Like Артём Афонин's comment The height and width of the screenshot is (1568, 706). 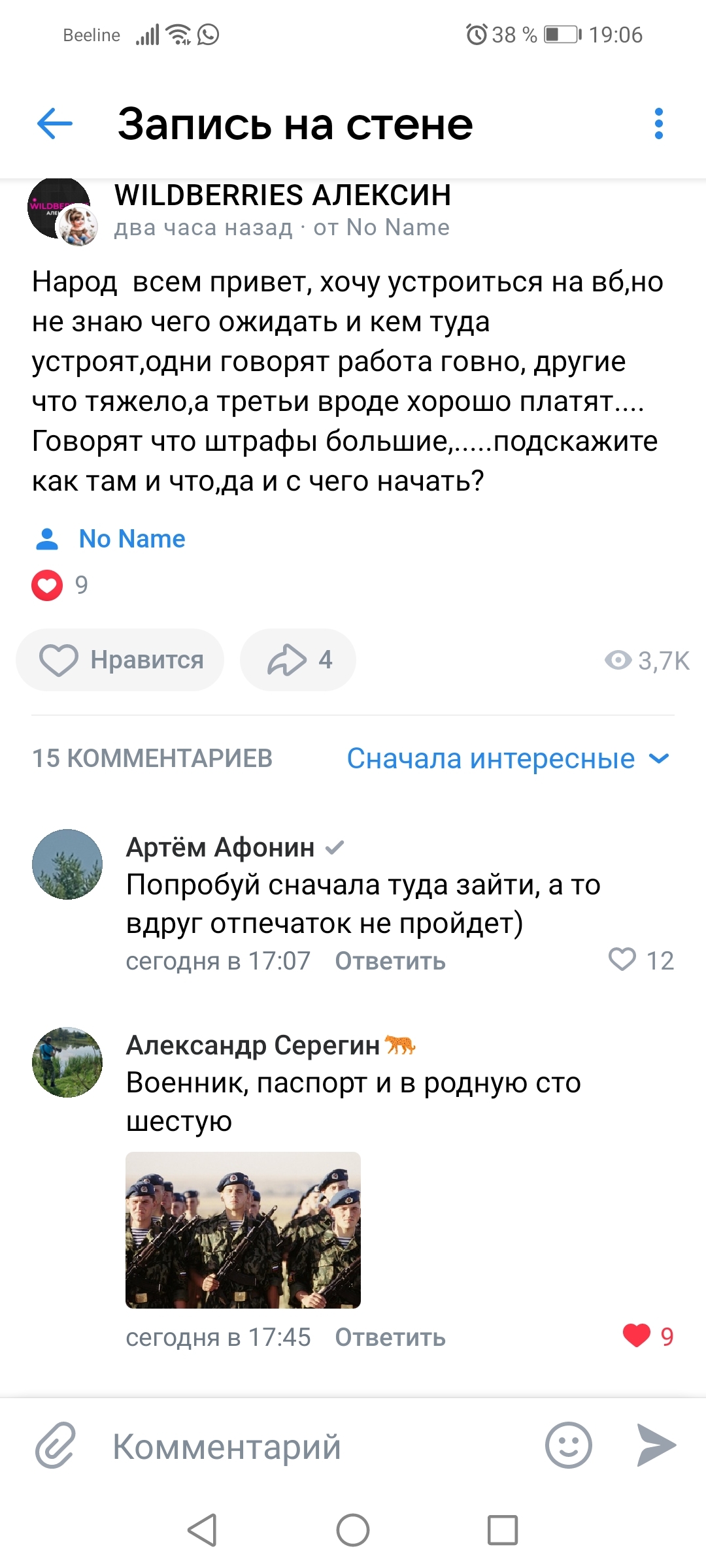pos(623,960)
